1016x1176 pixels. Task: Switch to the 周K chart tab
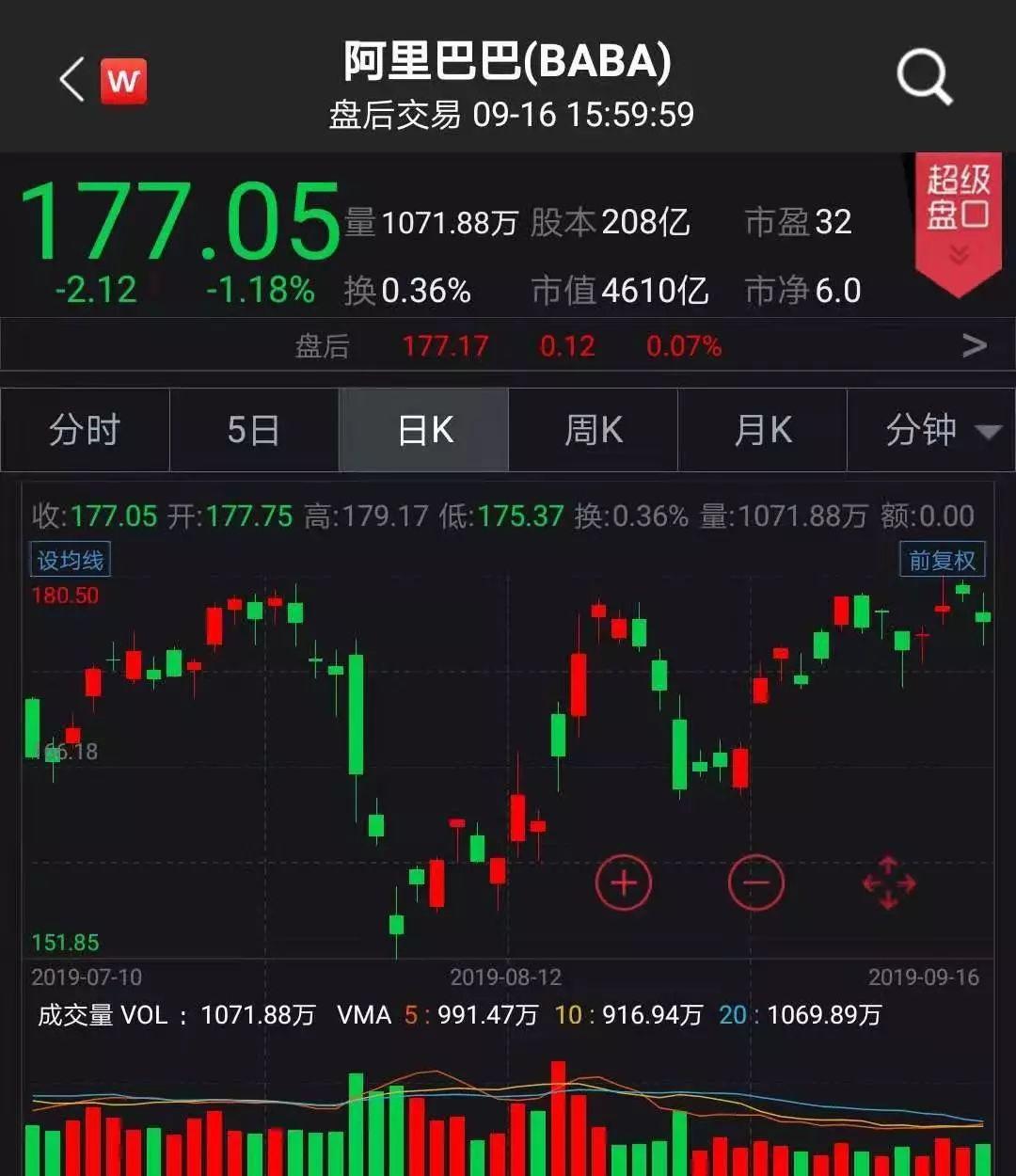pyautogui.click(x=593, y=430)
